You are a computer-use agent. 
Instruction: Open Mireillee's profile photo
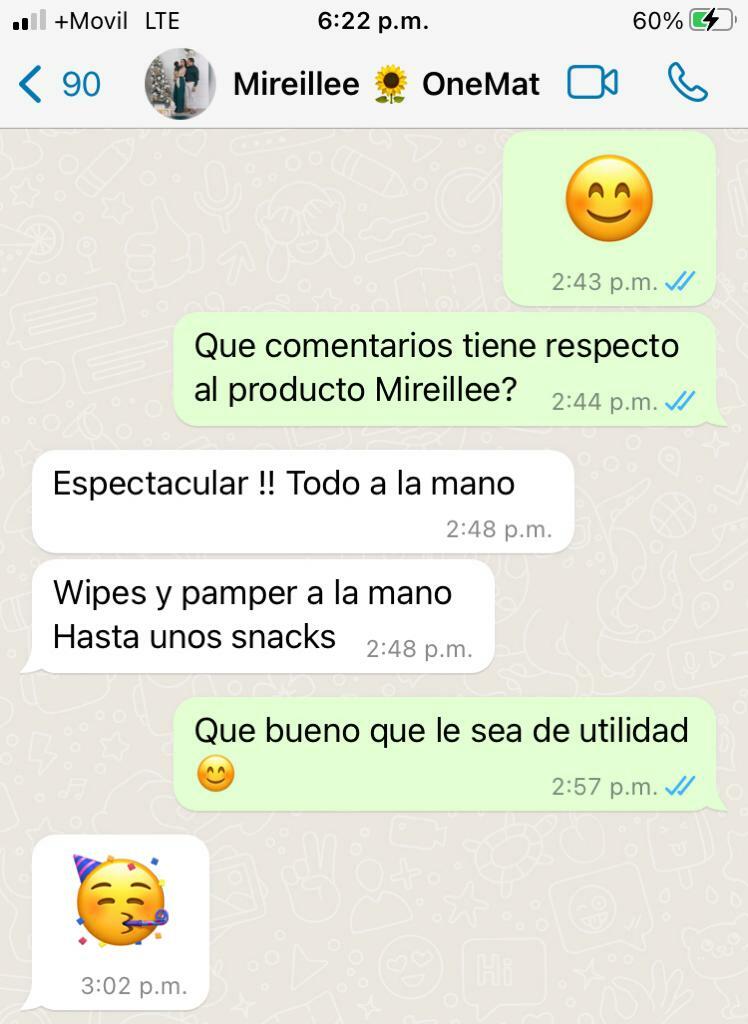point(180,84)
